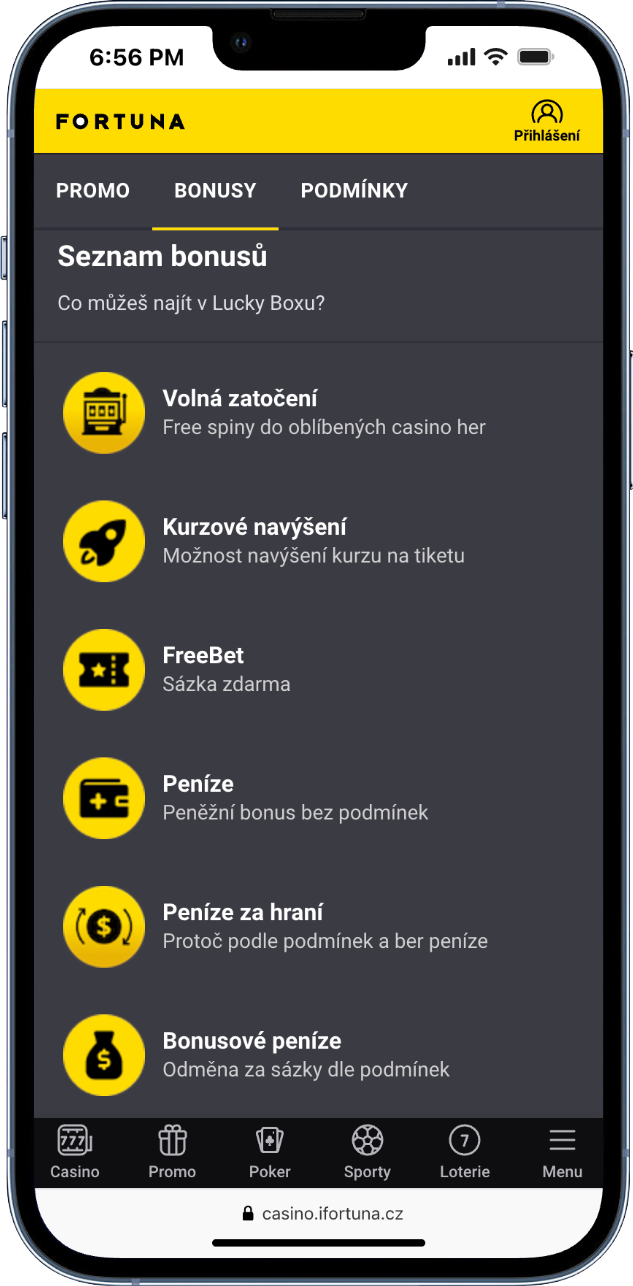Open the Přihlášení login icon
Viewport: 633px width, 1286px height.
click(546, 121)
